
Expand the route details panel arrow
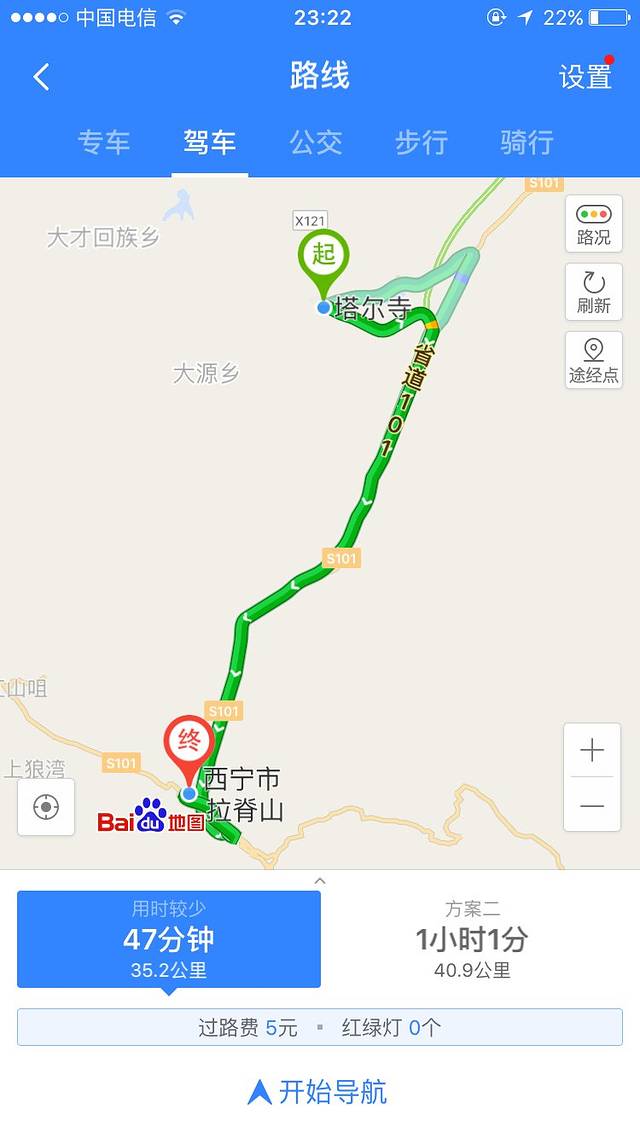pyautogui.click(x=320, y=881)
